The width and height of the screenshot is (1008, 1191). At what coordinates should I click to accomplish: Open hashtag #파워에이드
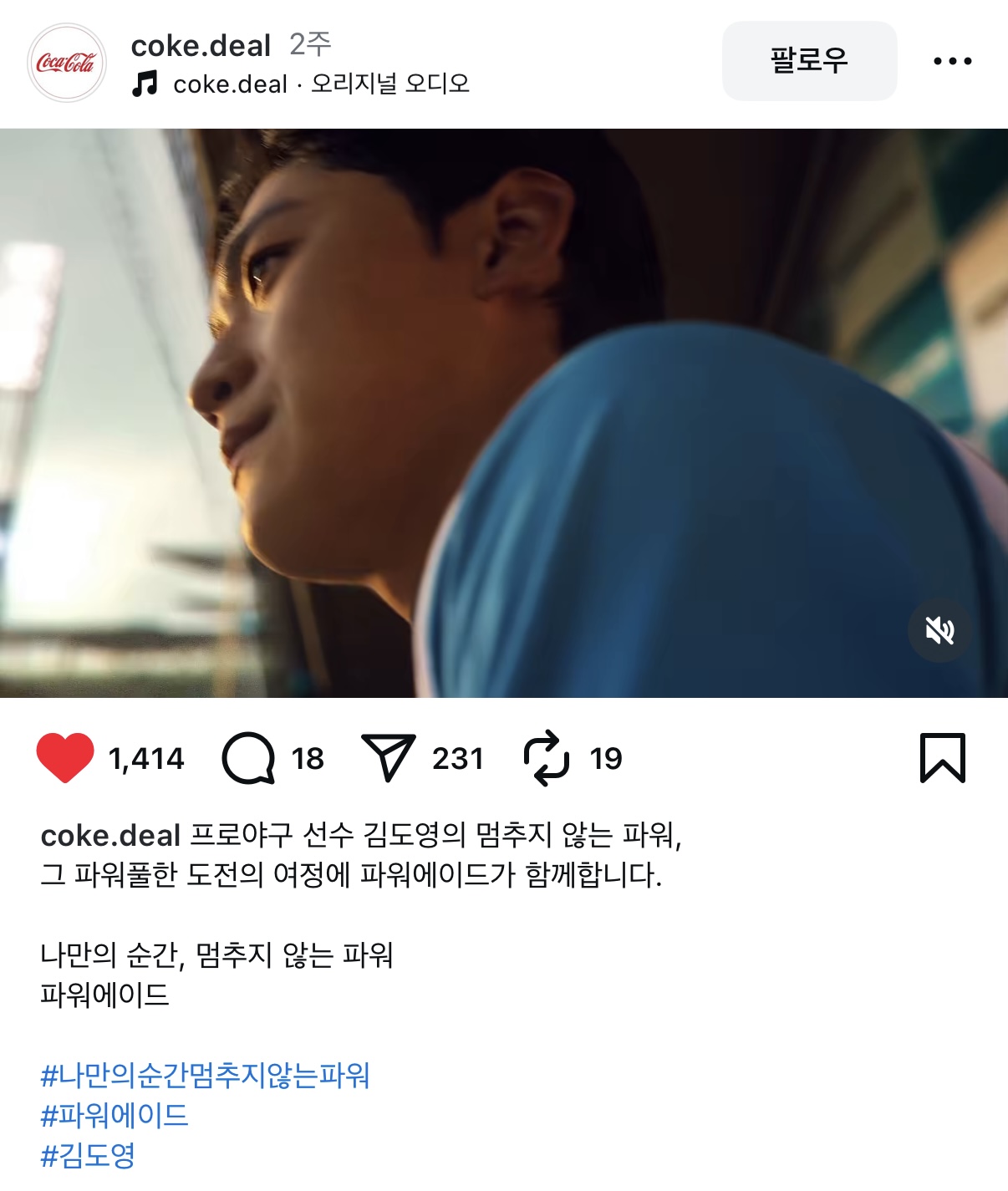[115, 1115]
